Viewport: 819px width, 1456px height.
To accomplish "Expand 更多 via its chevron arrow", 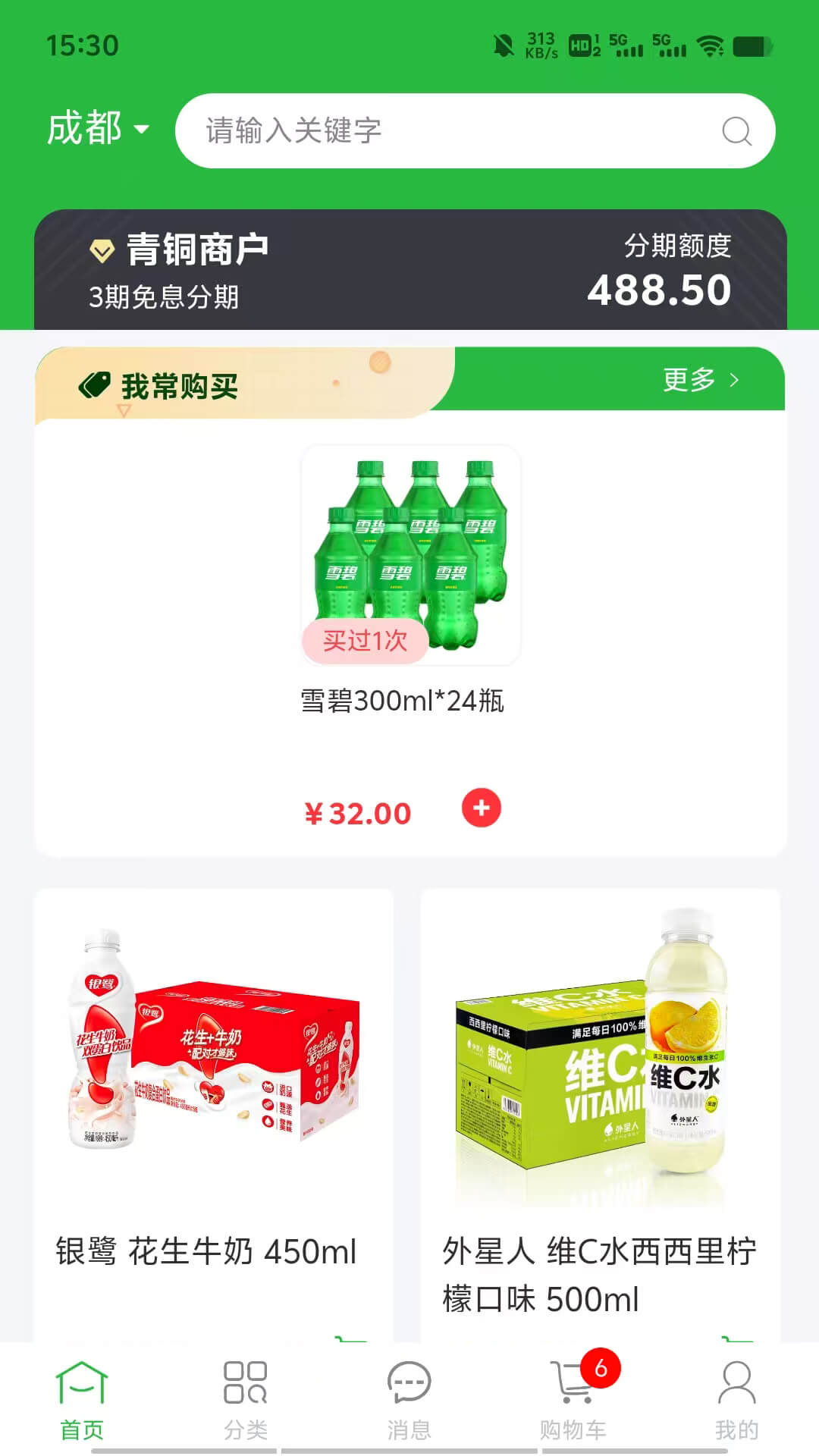I will [734, 382].
